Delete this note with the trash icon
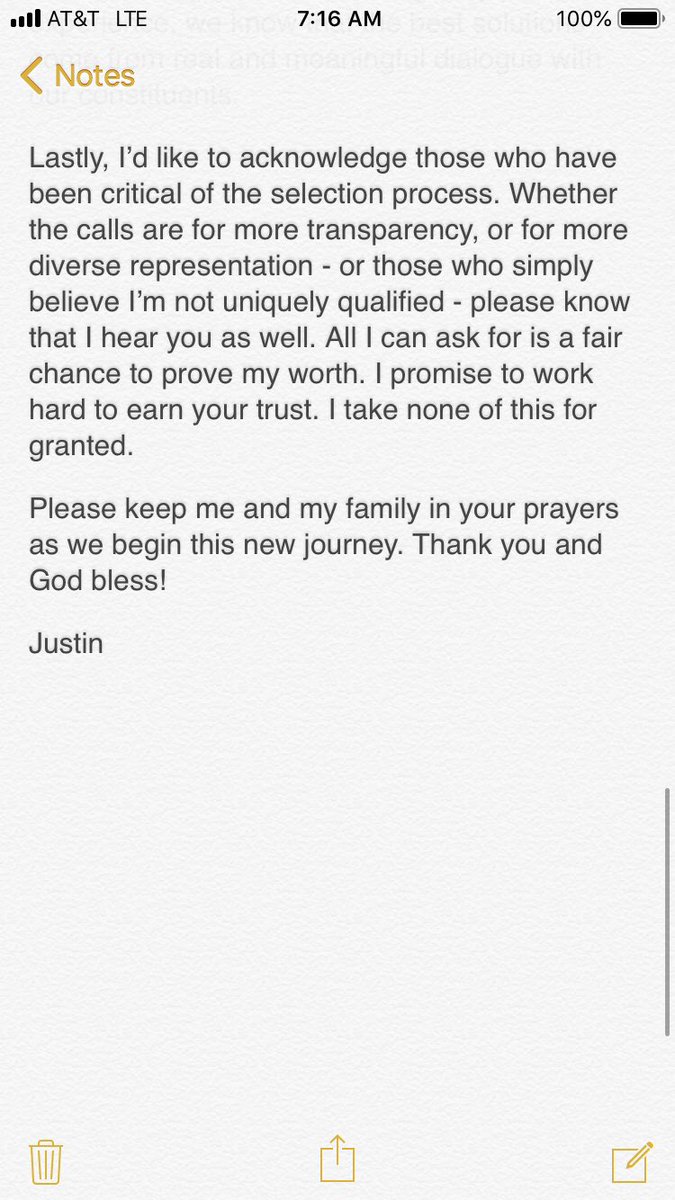Image resolution: width=675 pixels, height=1200 pixels. 46,1161
